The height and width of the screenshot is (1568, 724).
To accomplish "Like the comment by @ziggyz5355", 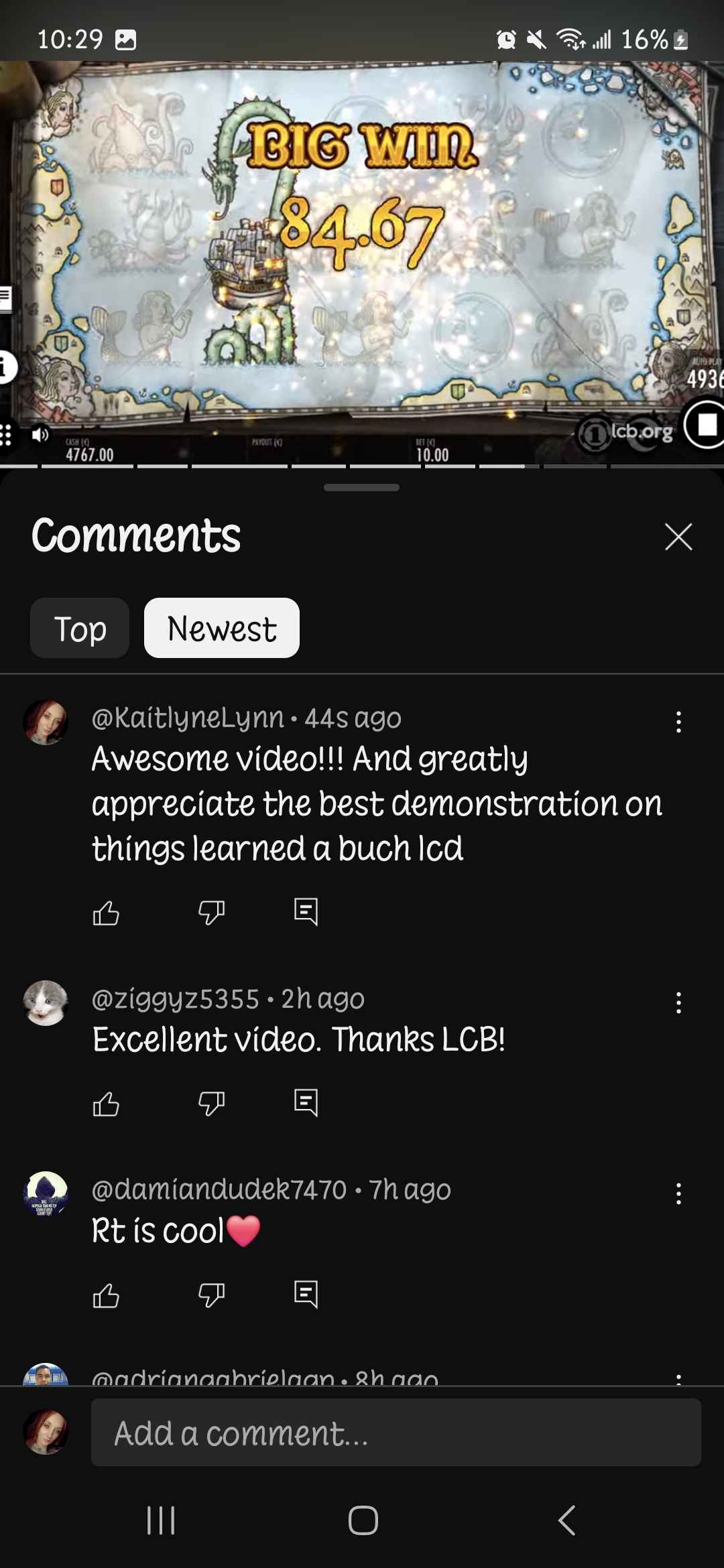I will (106, 1104).
